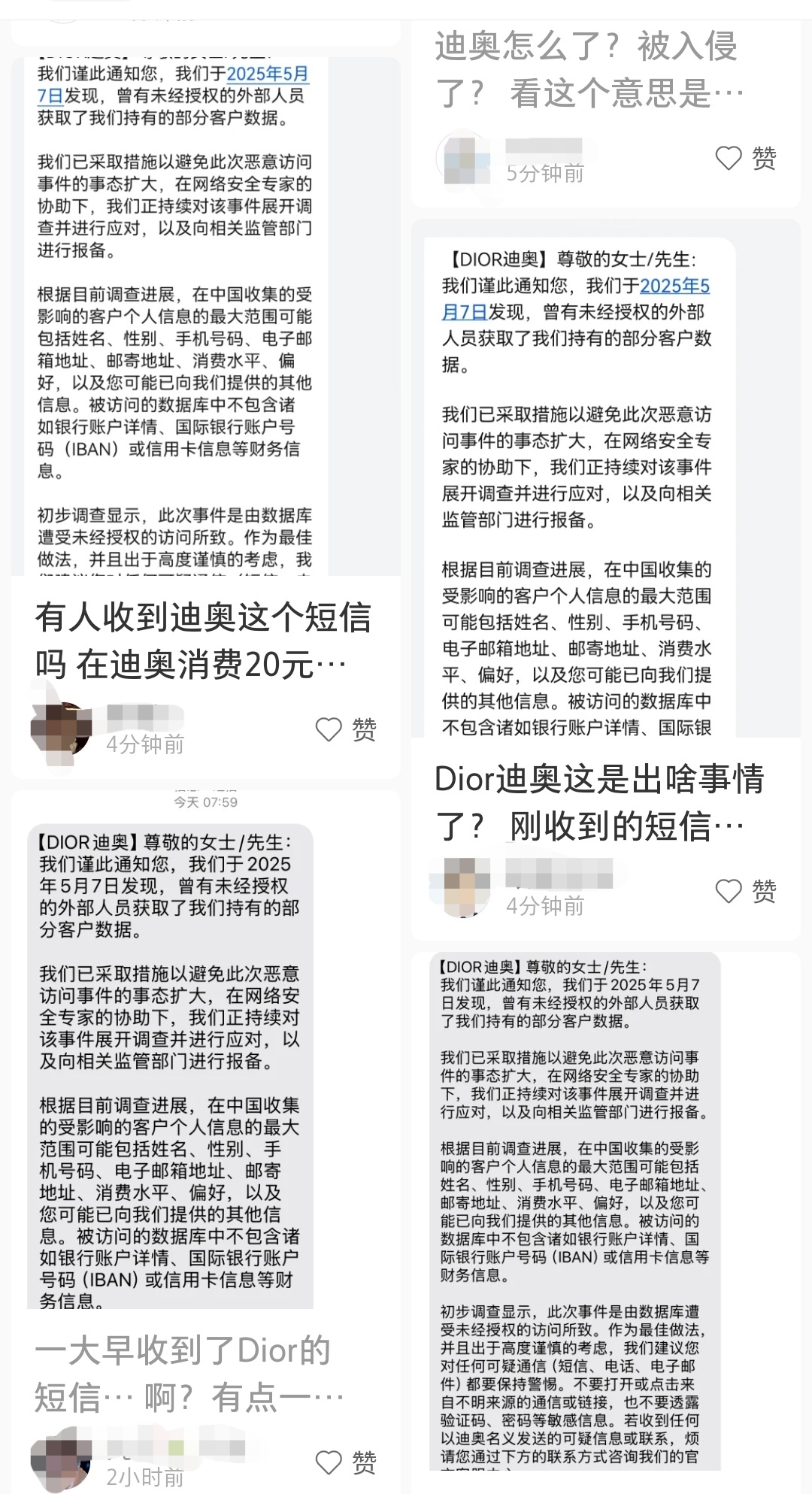Like the post Dior迪奥这是出啥事情了？

click(728, 891)
